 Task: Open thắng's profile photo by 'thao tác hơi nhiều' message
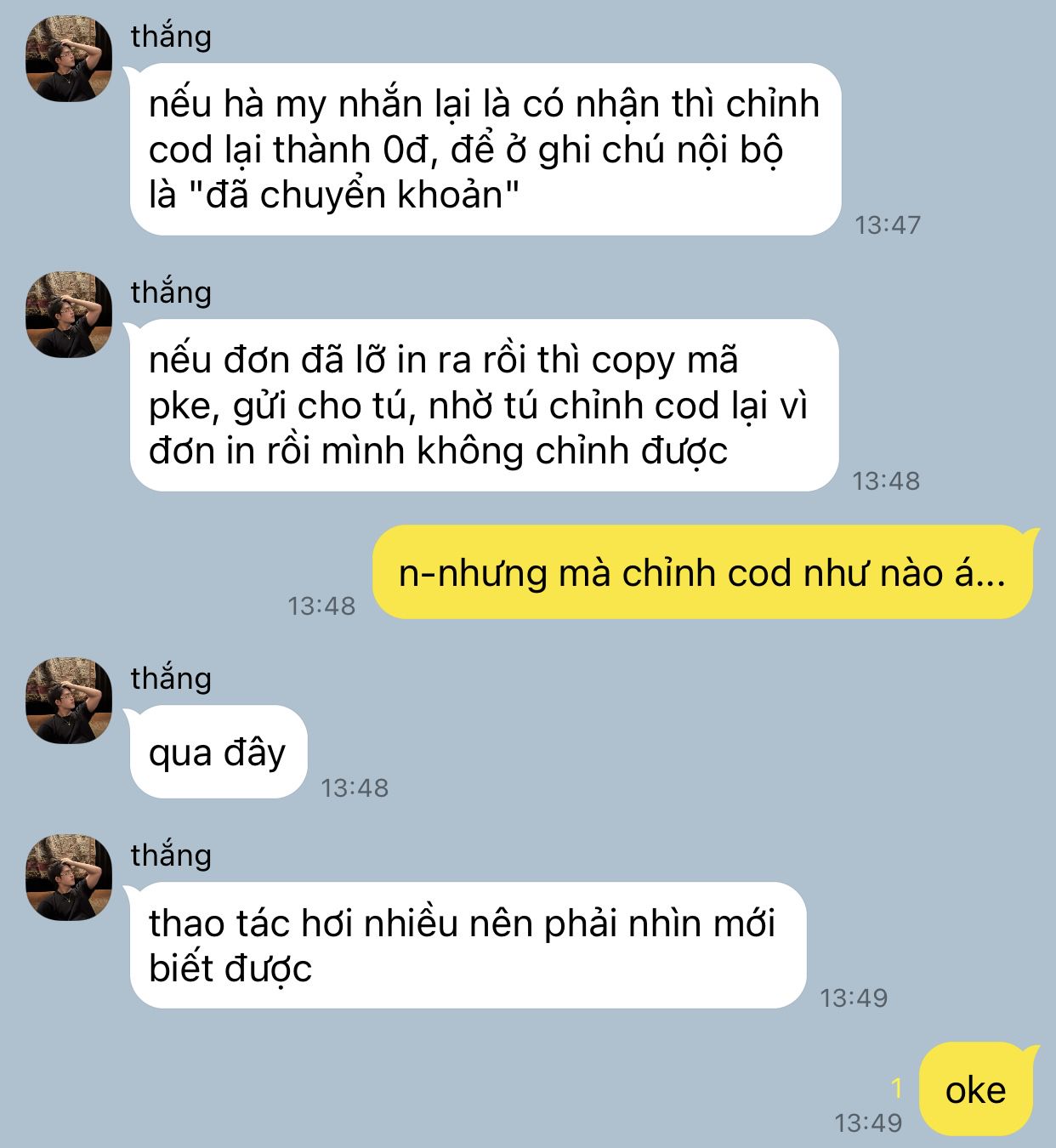click(x=69, y=877)
